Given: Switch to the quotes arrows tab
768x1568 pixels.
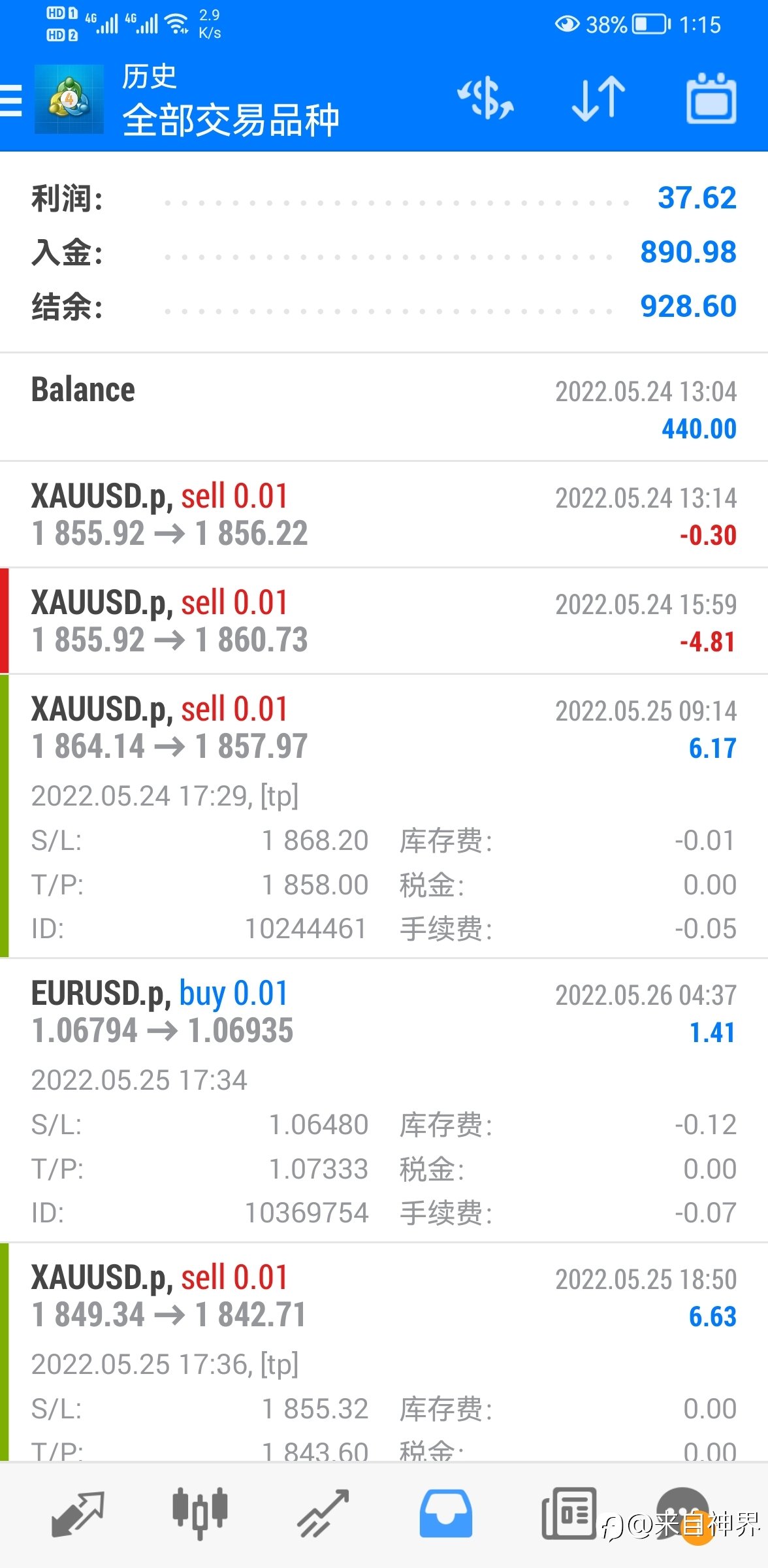Looking at the screenshot, I should [x=78, y=1513].
